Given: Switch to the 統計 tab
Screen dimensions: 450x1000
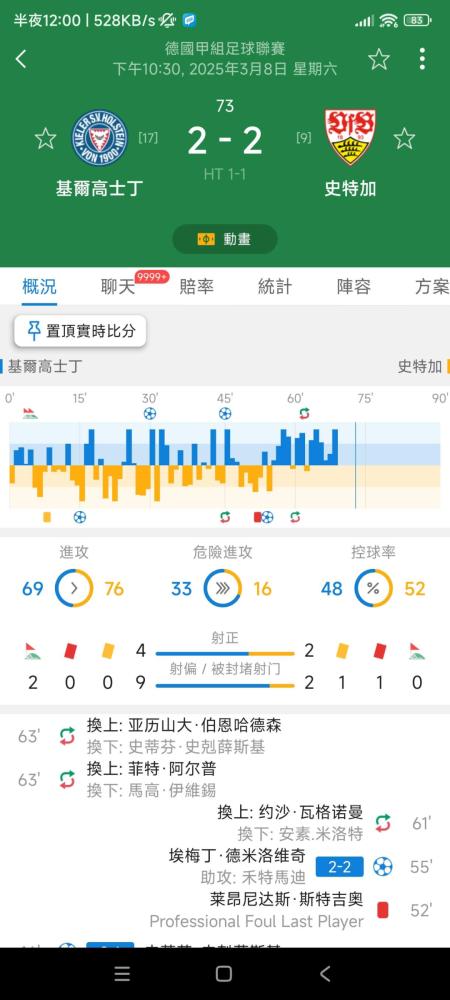Looking at the screenshot, I should (275, 287).
